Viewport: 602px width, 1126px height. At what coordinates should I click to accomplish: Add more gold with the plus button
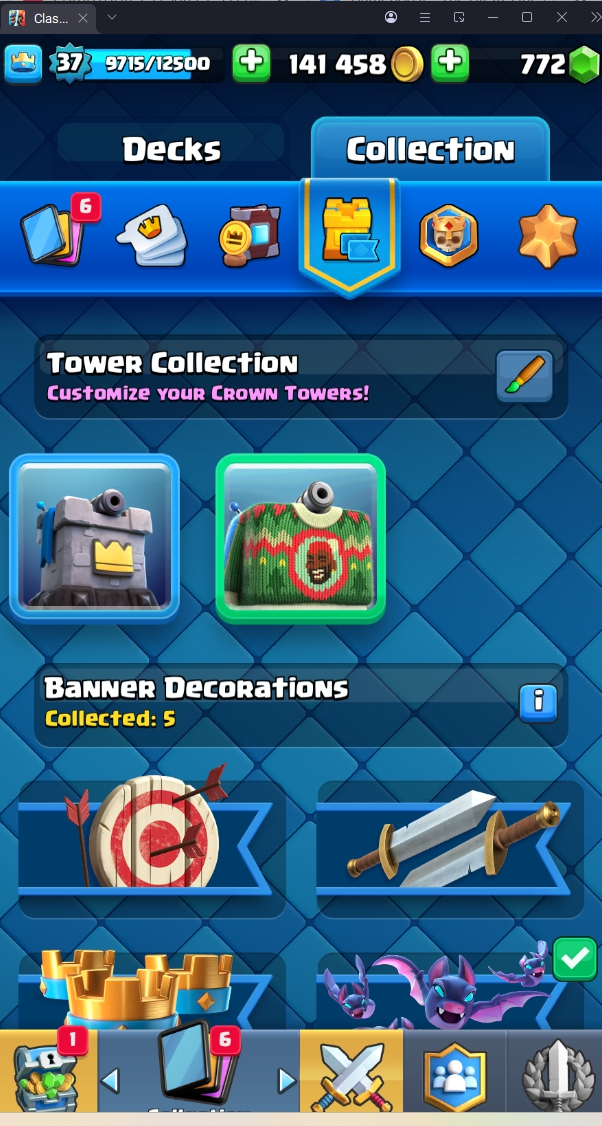tap(251, 64)
